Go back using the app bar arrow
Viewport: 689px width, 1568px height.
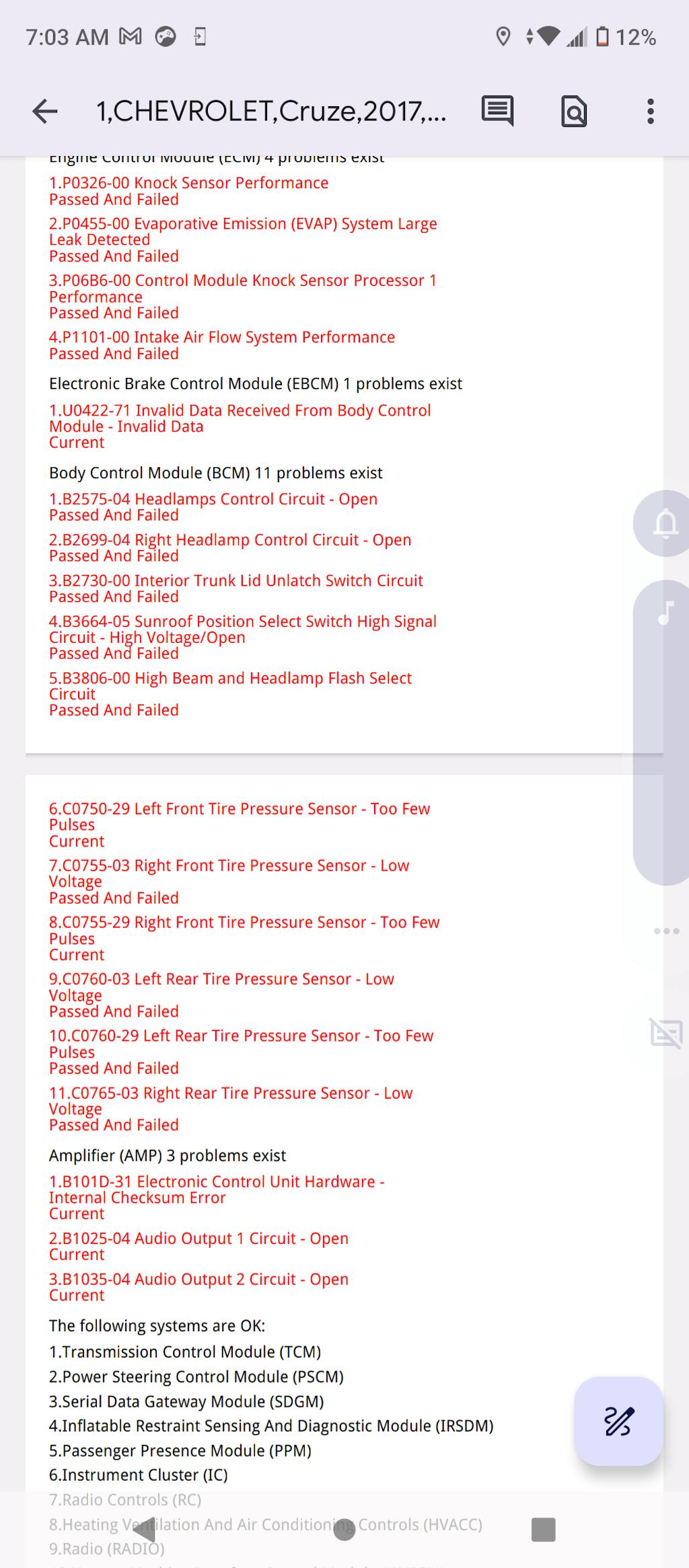click(x=45, y=111)
